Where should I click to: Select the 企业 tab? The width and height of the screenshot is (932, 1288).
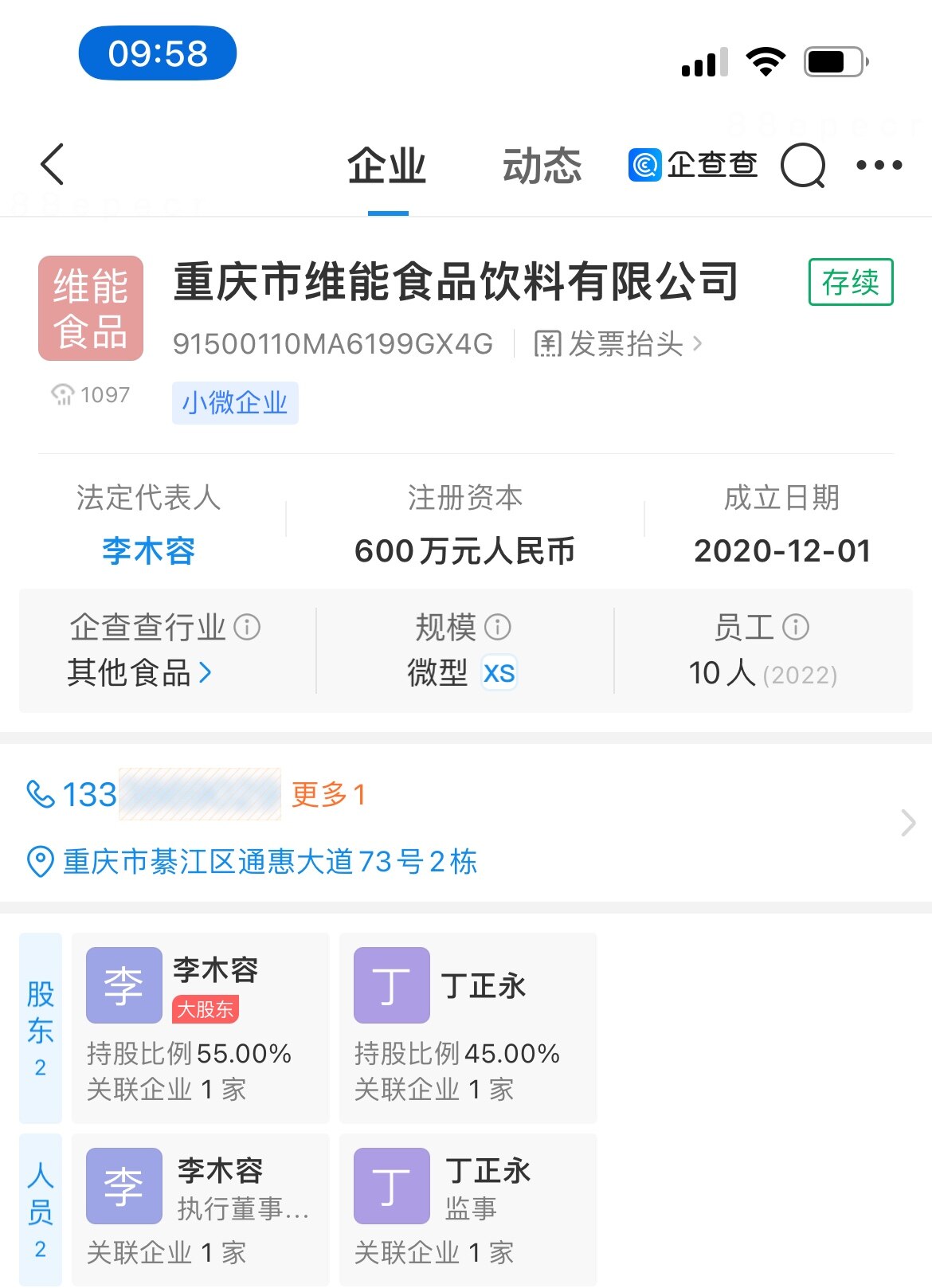(x=387, y=166)
